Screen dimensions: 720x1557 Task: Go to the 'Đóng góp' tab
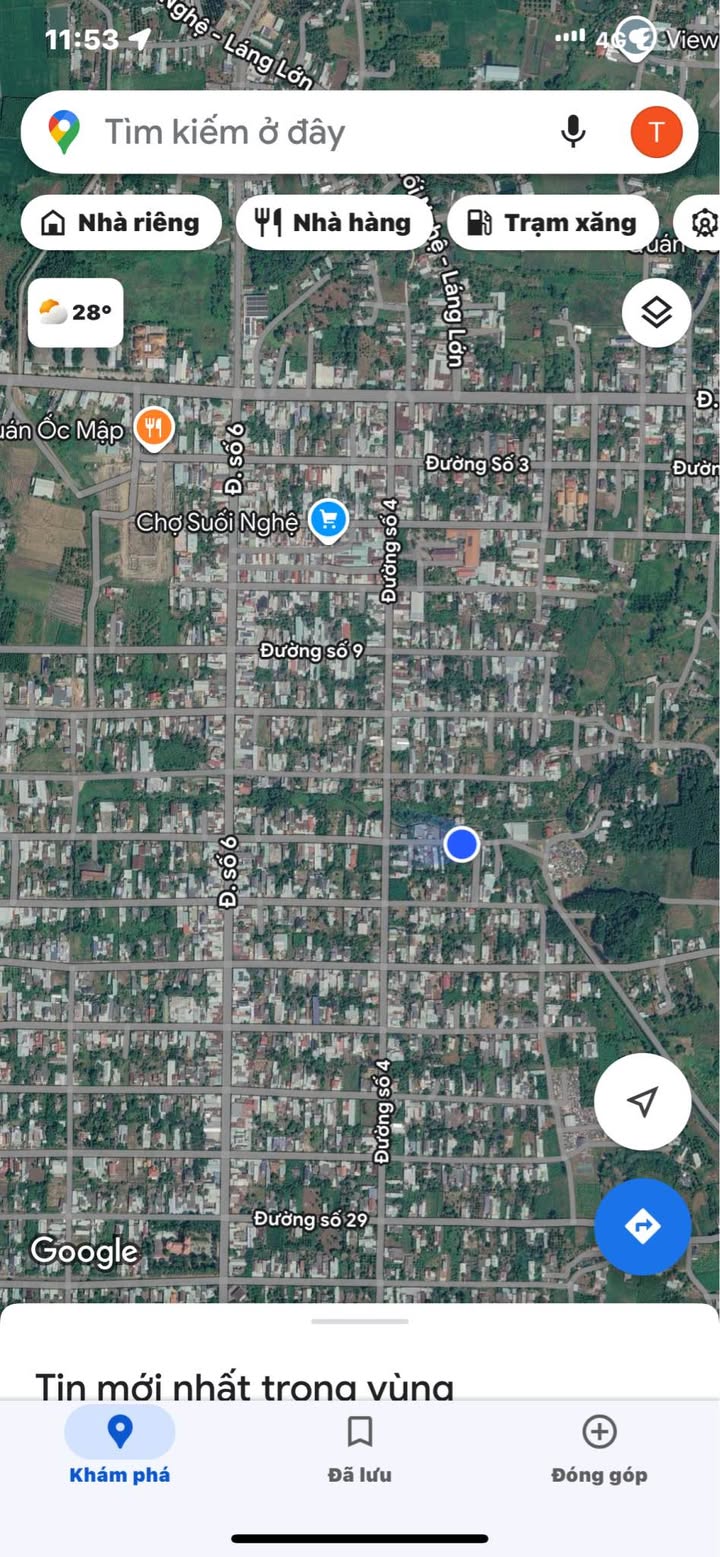coord(599,1445)
